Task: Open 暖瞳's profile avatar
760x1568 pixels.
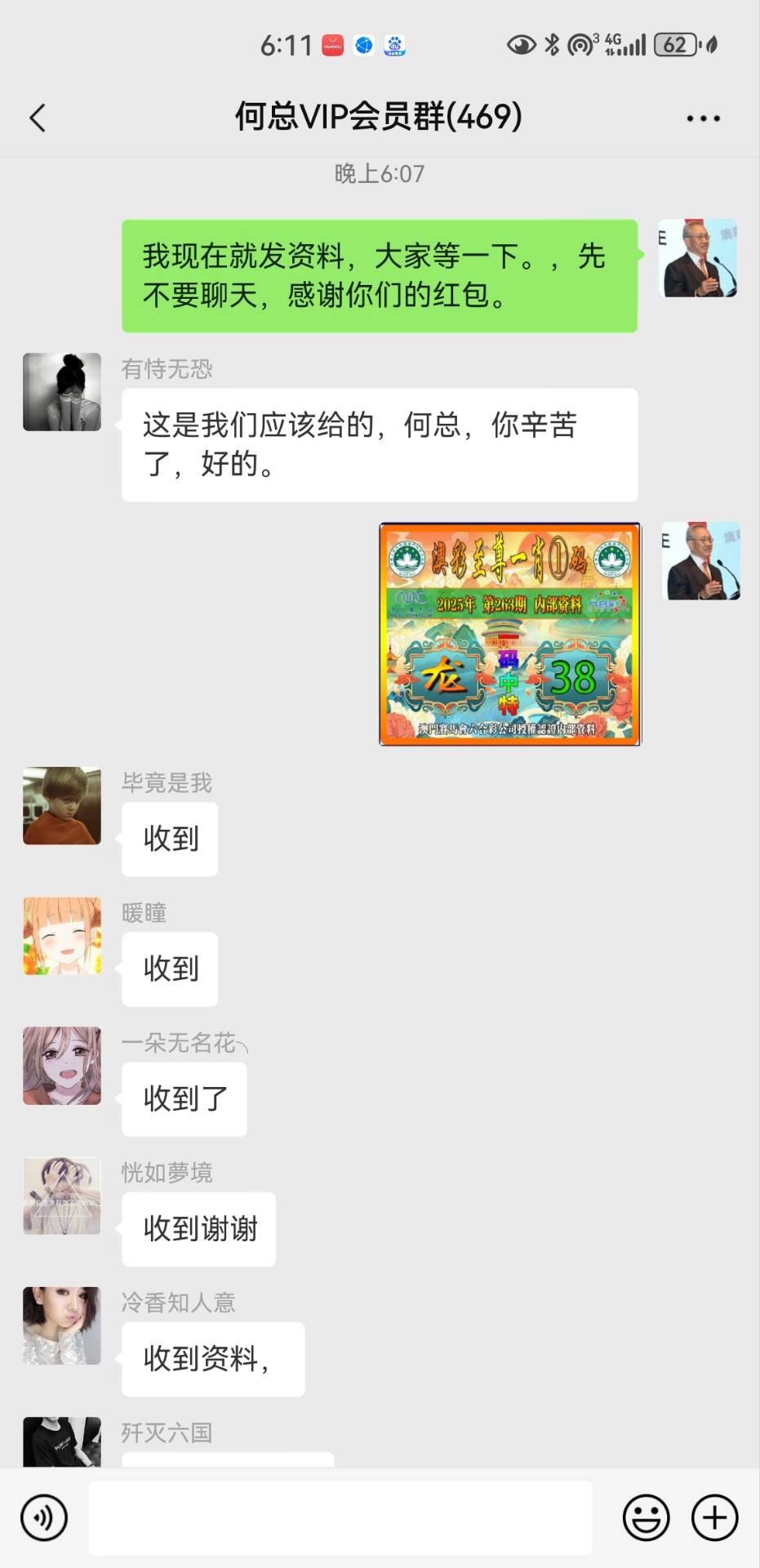Action: click(x=62, y=936)
